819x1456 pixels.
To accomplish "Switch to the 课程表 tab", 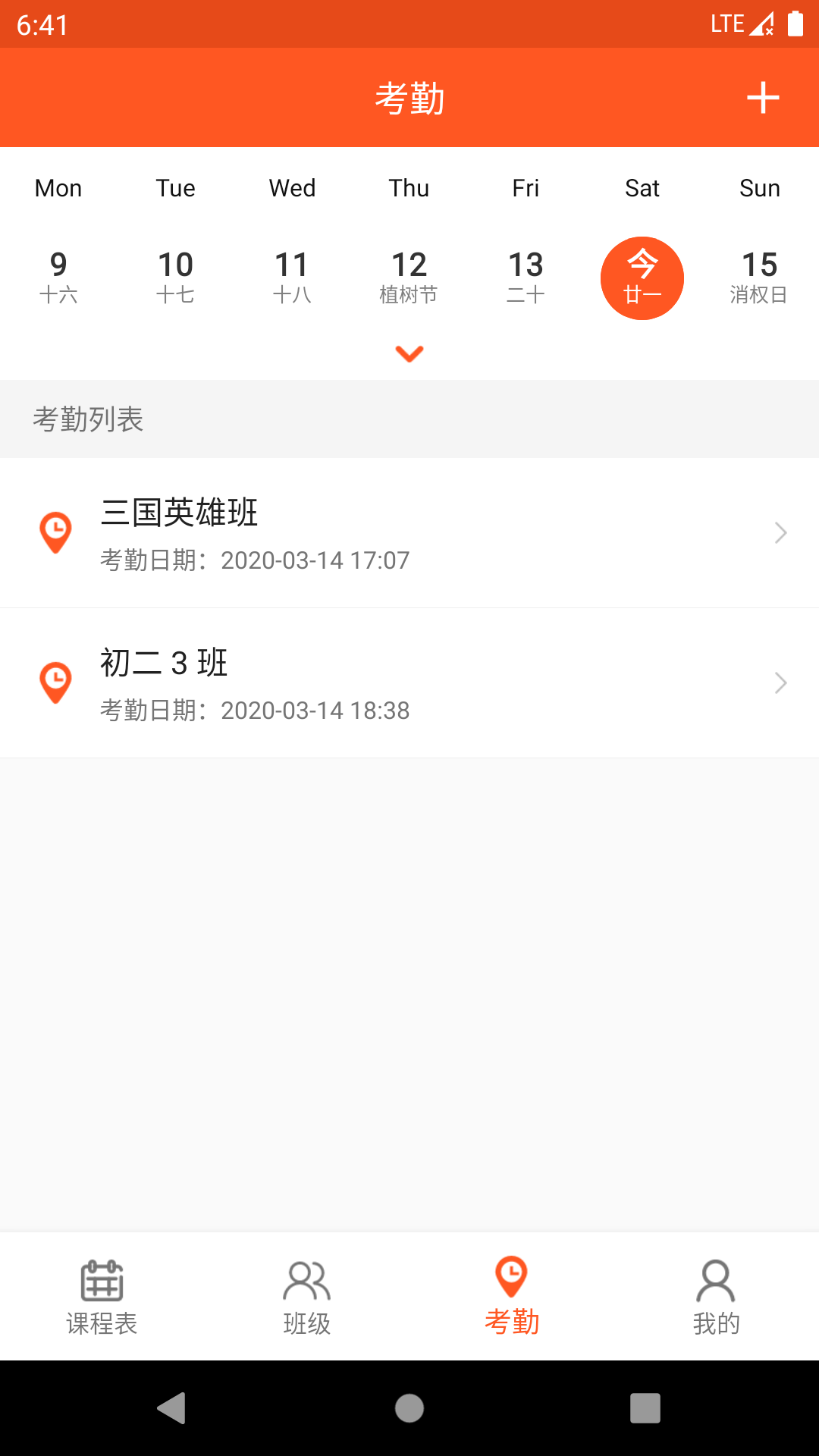I will point(102,1297).
